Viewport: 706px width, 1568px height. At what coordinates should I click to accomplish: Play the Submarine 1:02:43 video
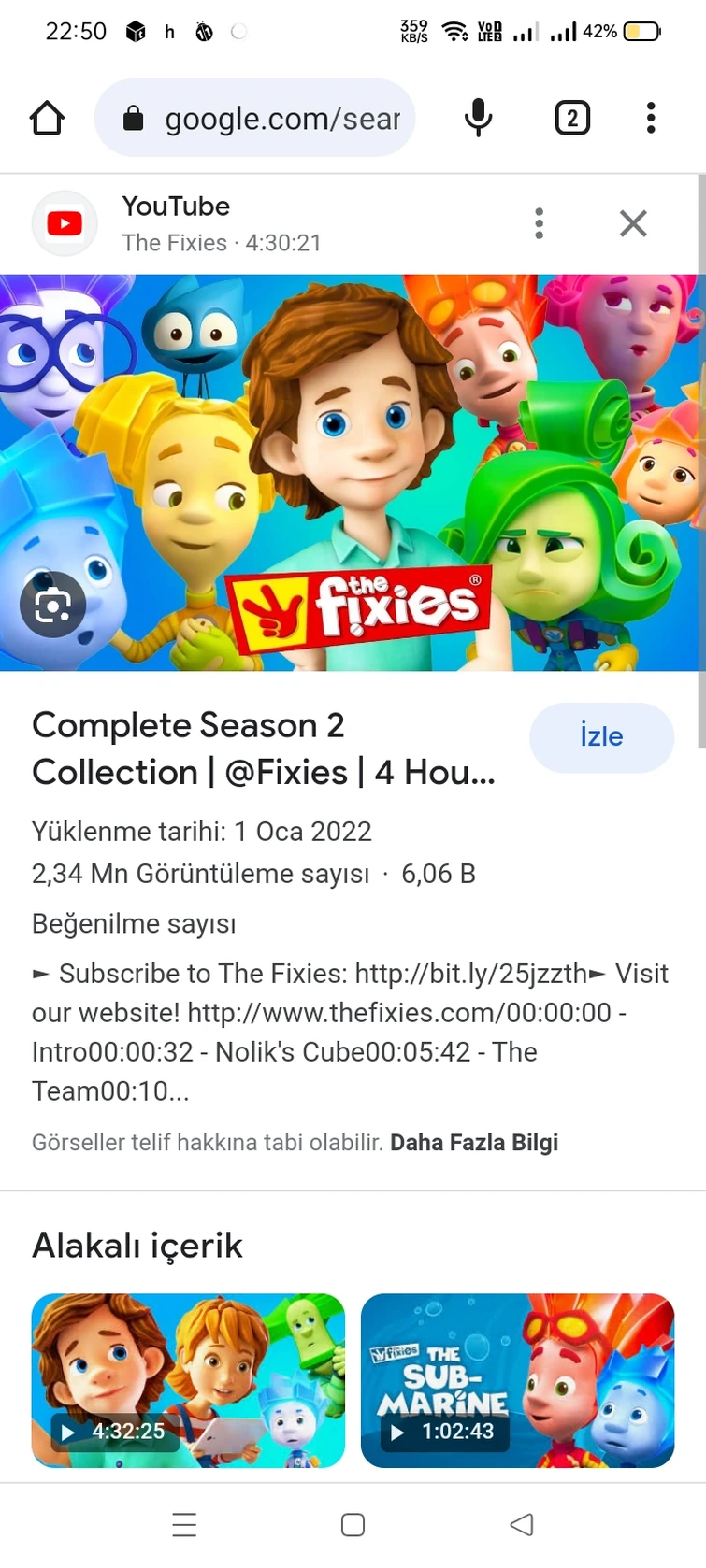(517, 1380)
